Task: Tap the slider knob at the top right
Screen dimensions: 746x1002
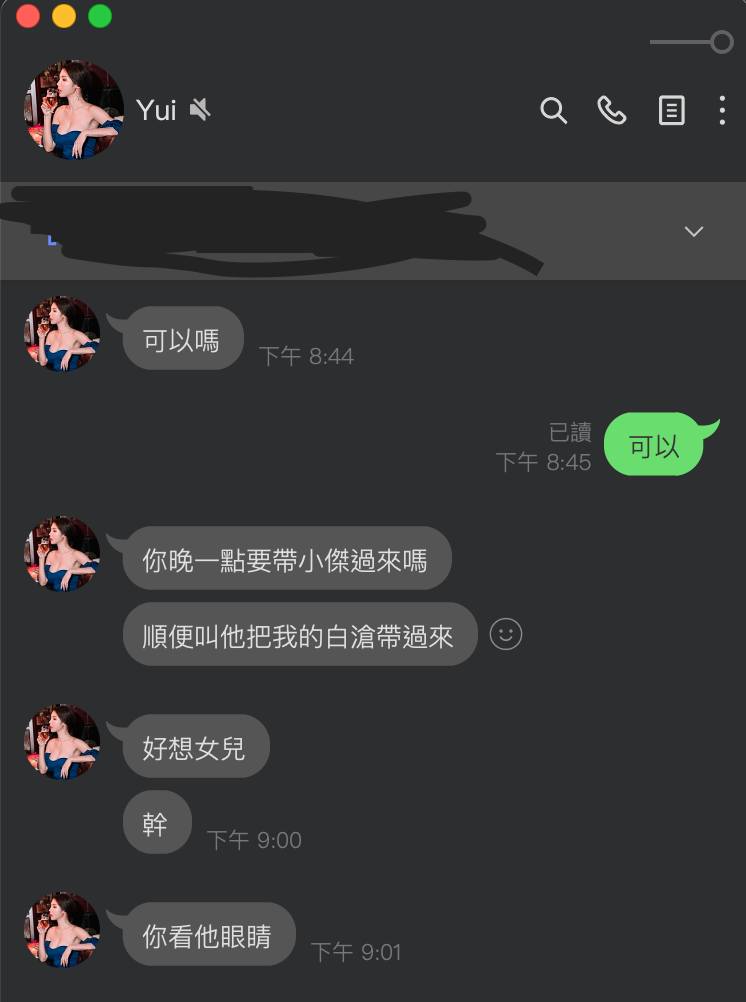Action: (722, 42)
